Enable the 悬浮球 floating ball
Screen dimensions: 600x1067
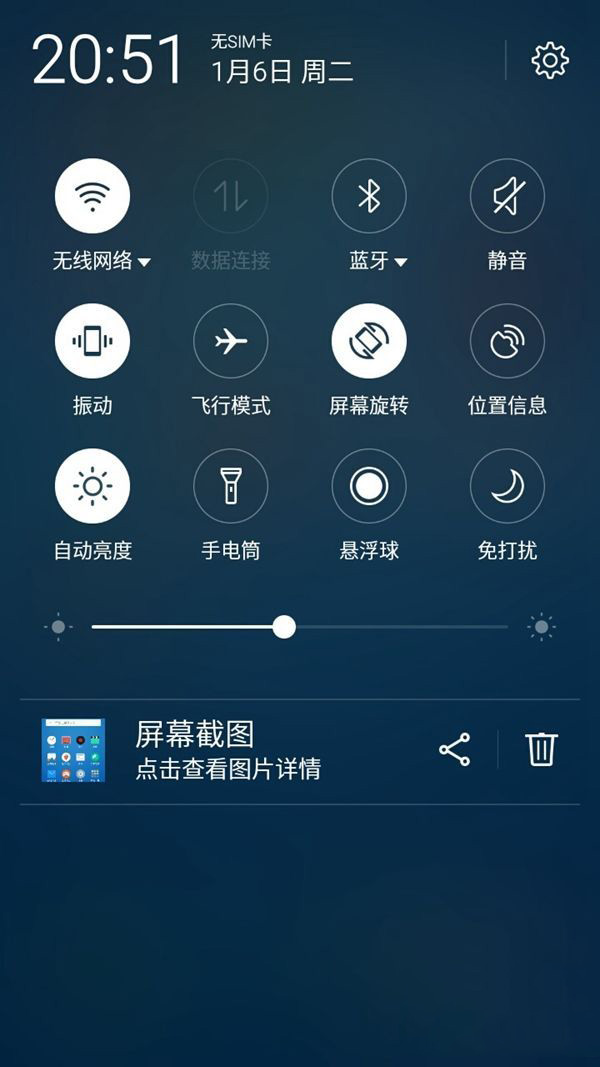[369, 486]
